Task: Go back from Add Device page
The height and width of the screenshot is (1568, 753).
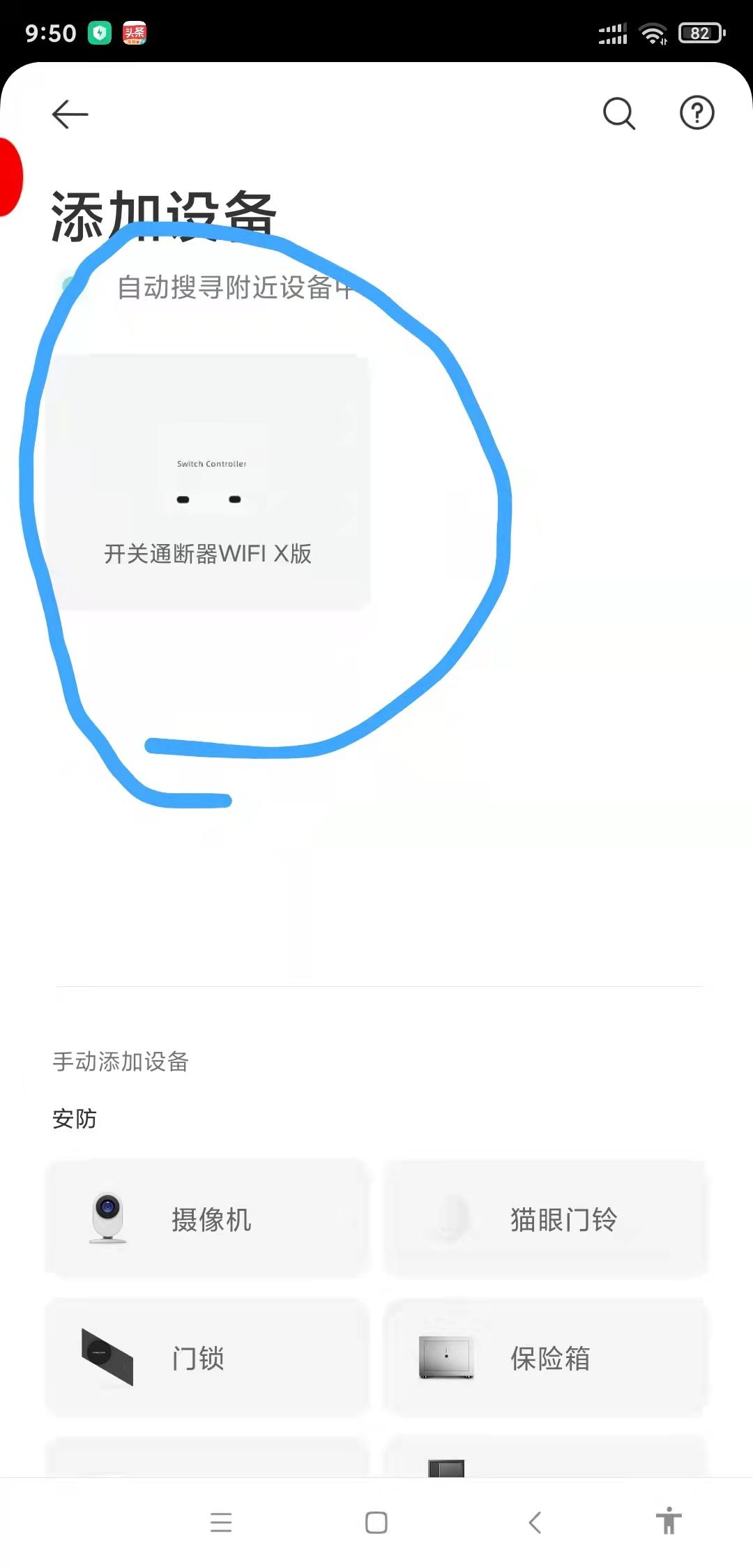Action: tap(70, 114)
